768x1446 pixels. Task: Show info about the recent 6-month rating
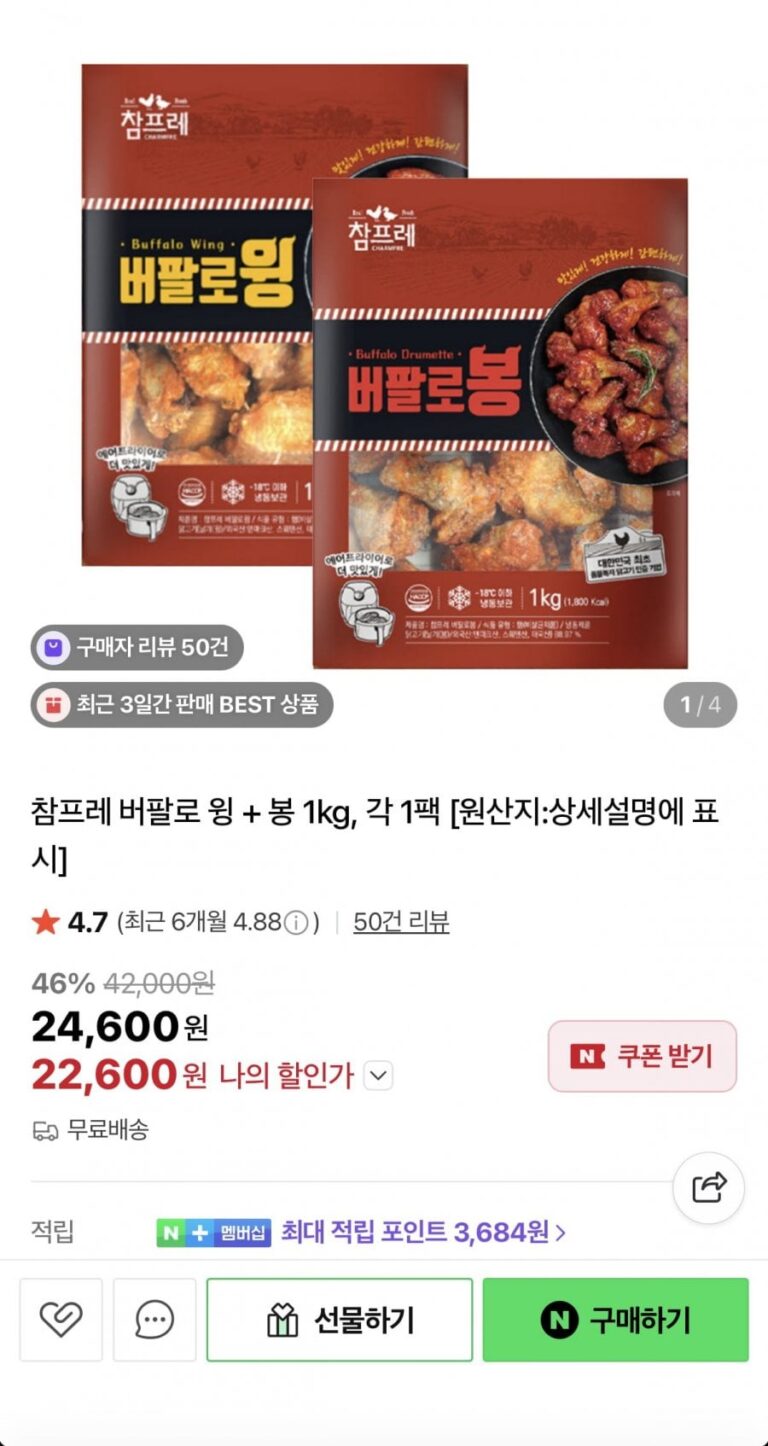click(x=296, y=923)
